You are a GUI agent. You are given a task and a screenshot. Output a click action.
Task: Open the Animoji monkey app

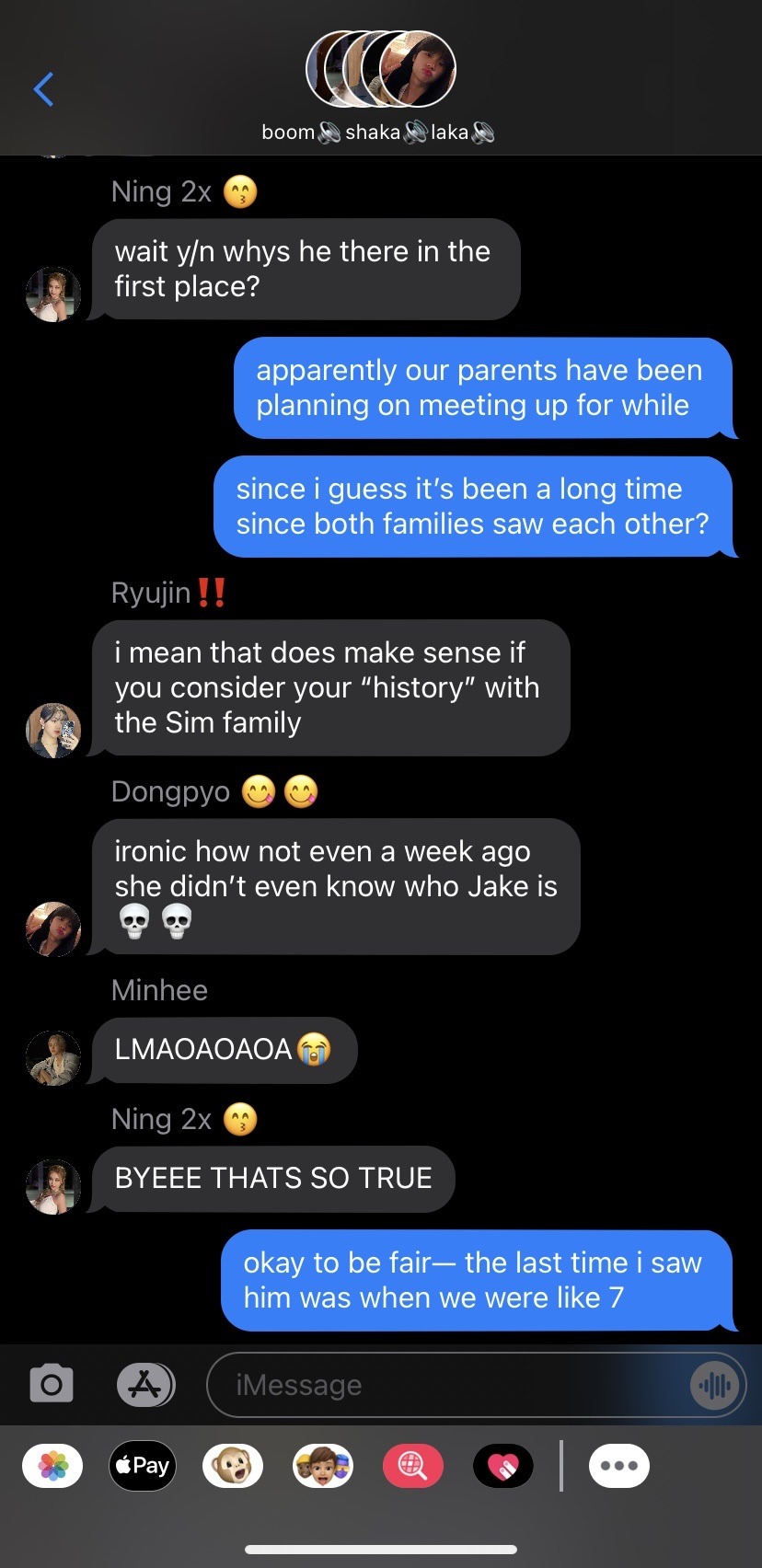233,1466
